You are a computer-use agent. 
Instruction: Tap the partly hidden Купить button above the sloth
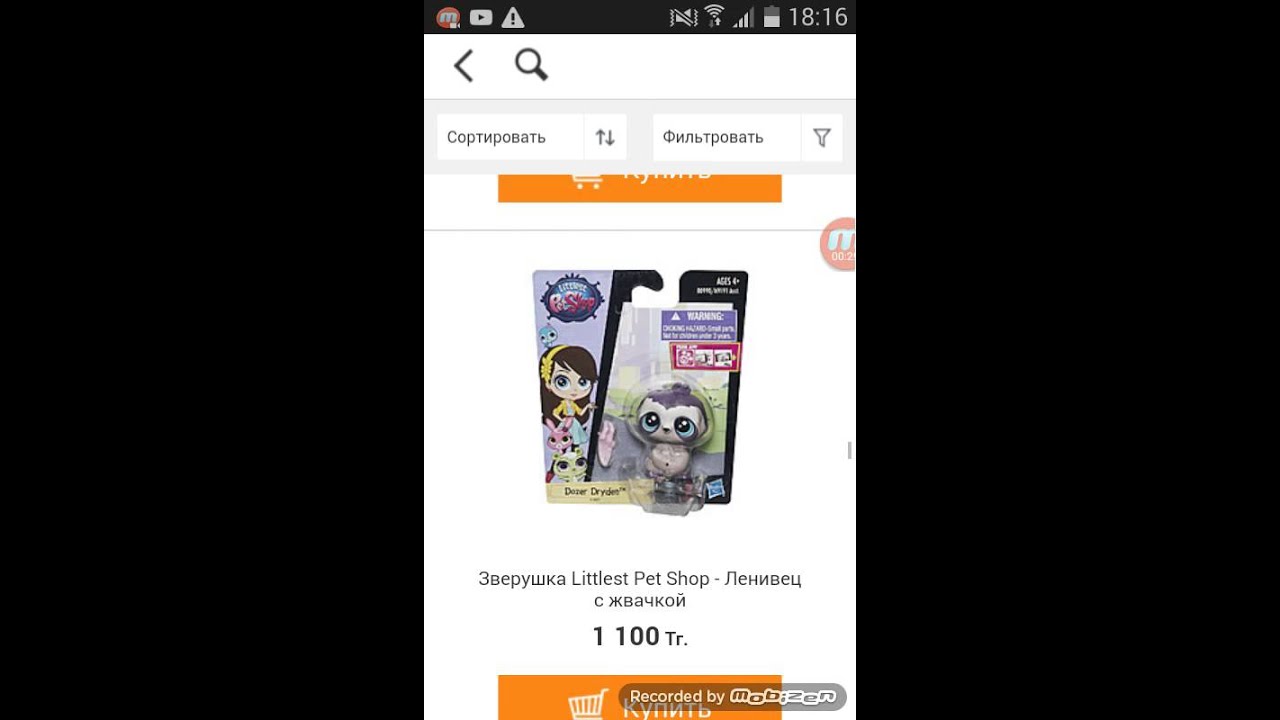click(x=639, y=188)
